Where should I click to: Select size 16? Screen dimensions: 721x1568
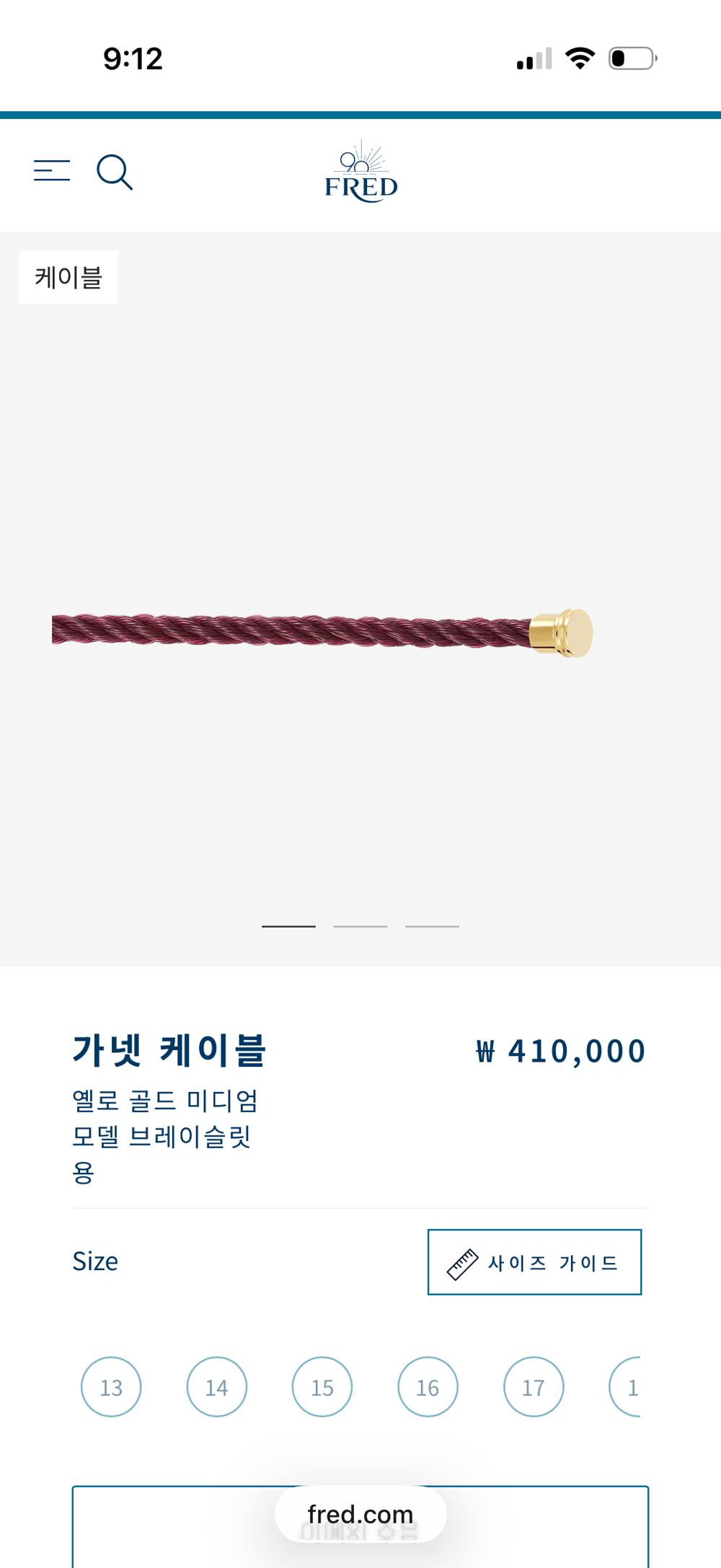pos(428,1387)
